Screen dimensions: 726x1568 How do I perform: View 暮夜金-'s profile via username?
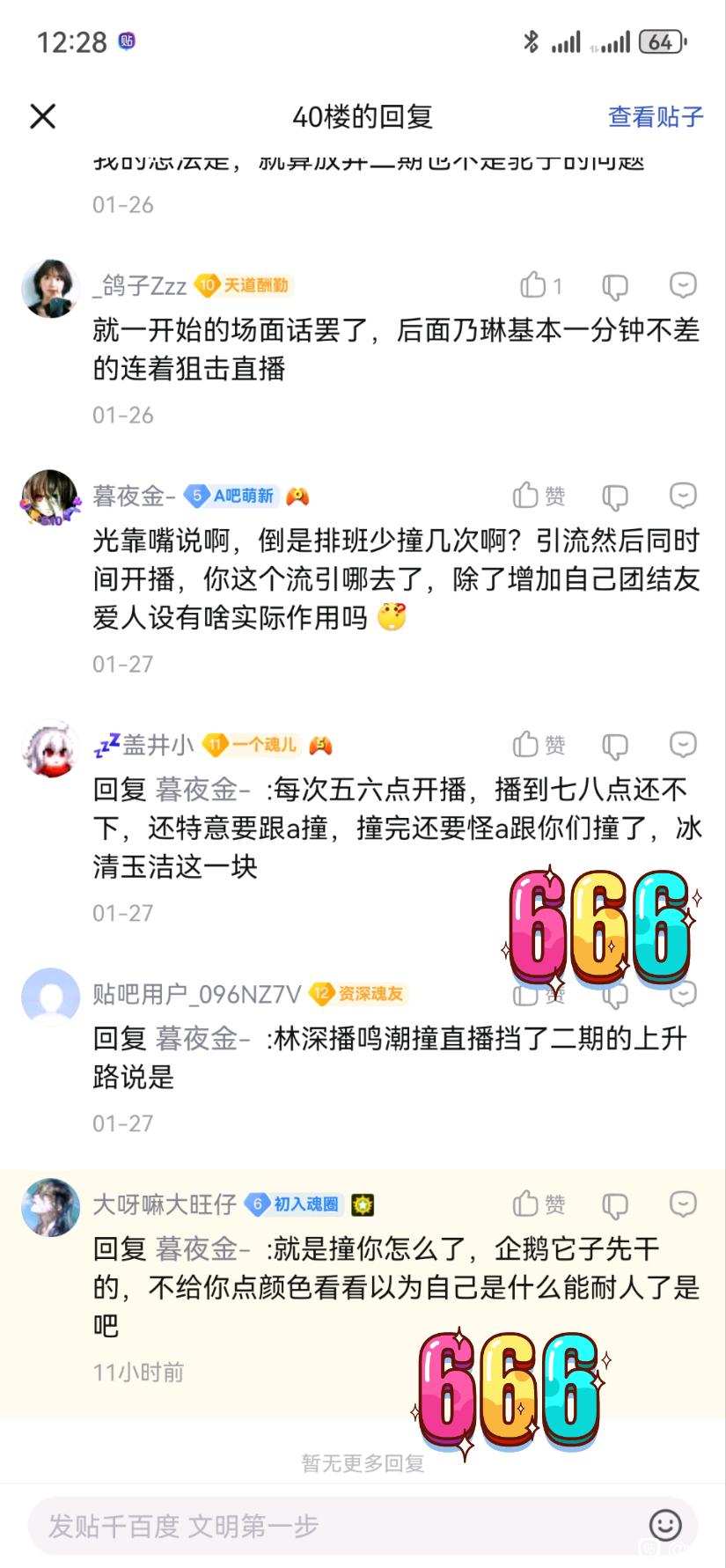pyautogui.click(x=134, y=497)
